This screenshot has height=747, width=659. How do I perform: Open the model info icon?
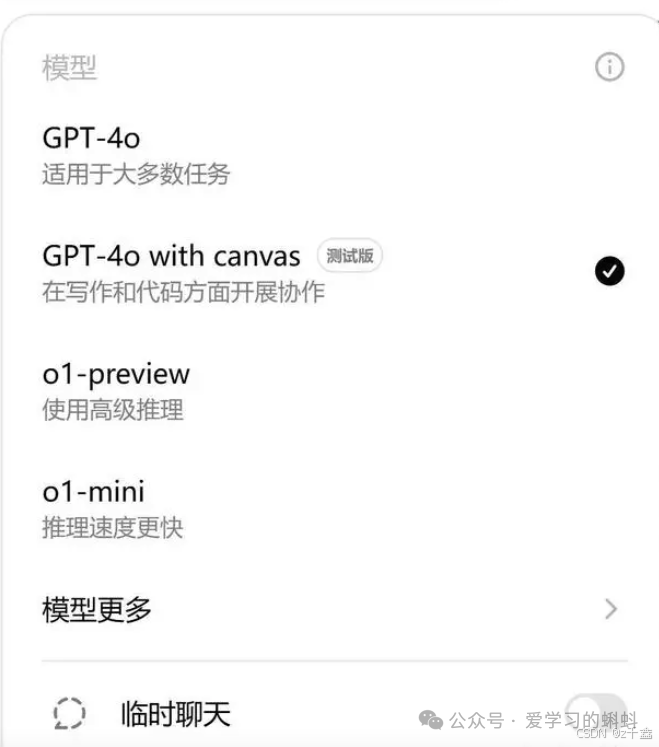pyautogui.click(x=609, y=67)
